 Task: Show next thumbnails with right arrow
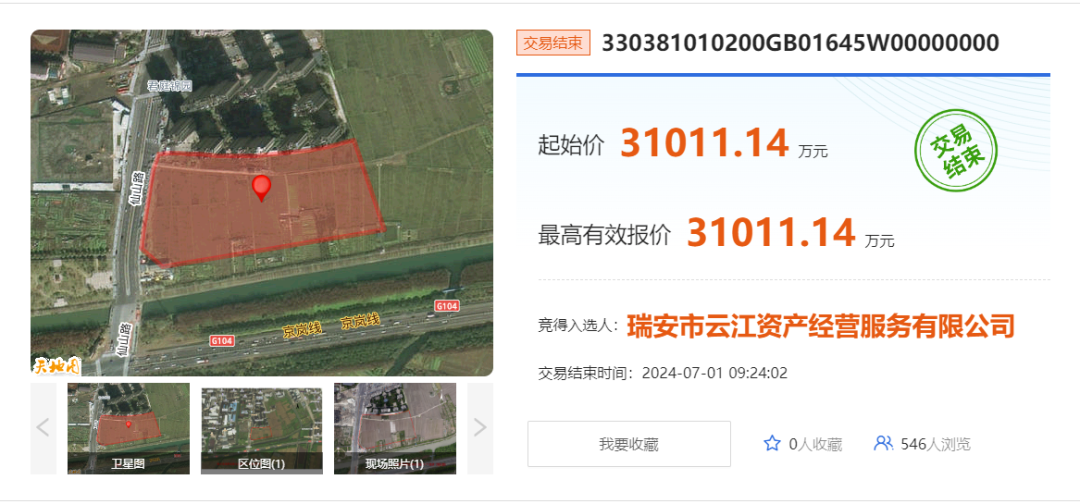point(480,428)
